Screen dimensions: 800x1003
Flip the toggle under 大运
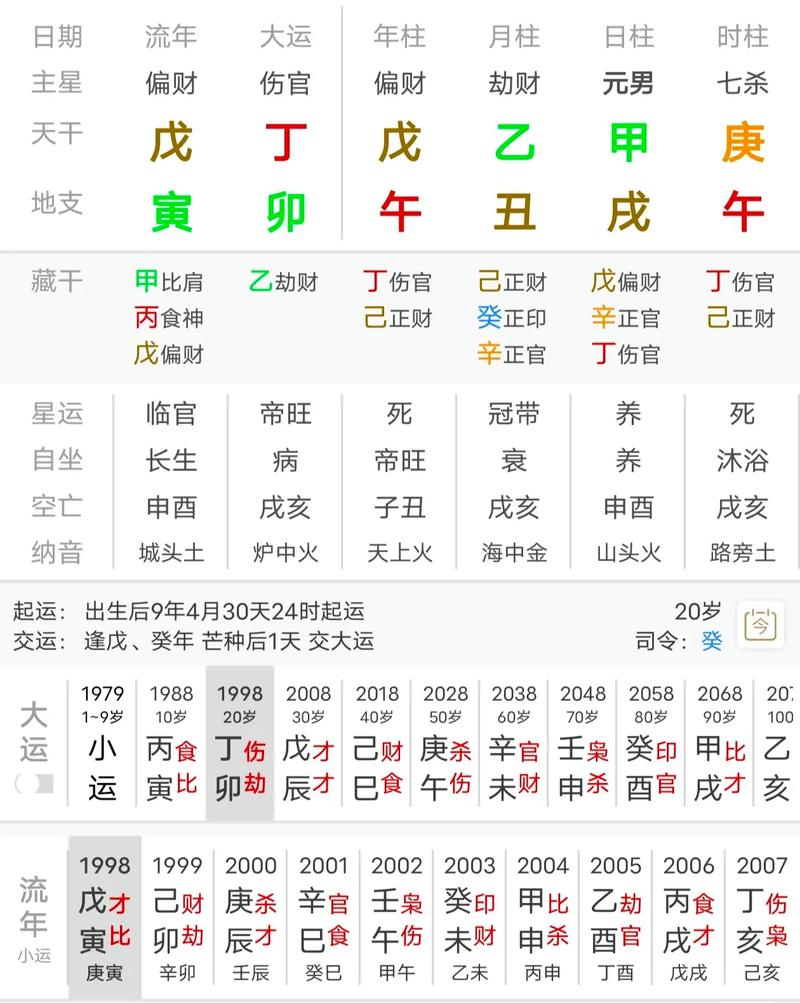[x=34, y=783]
